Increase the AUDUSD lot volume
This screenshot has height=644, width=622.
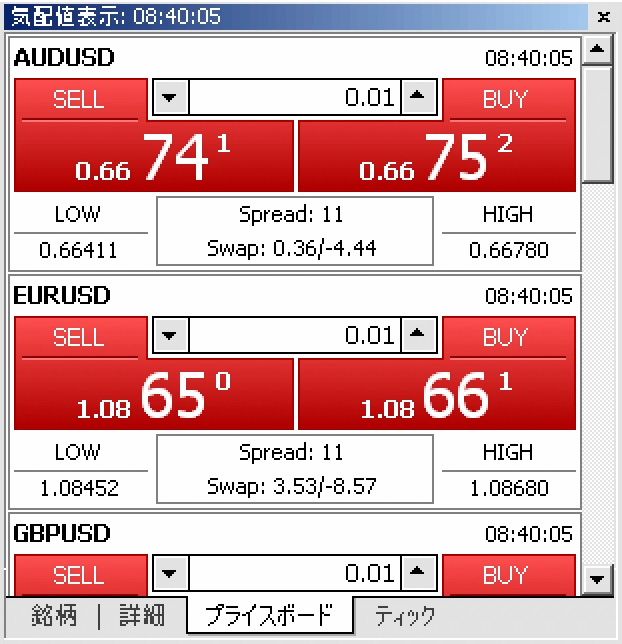[419, 98]
